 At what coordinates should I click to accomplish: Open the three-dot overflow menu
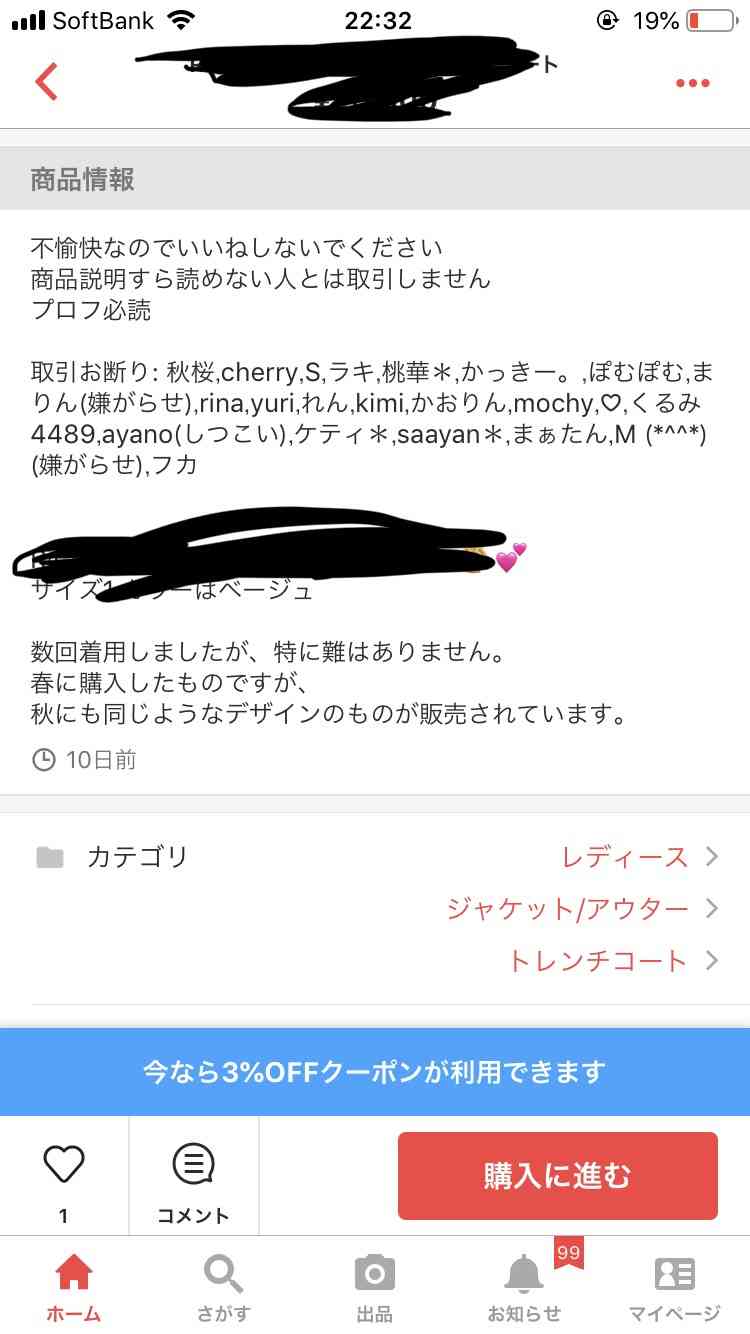click(x=692, y=83)
